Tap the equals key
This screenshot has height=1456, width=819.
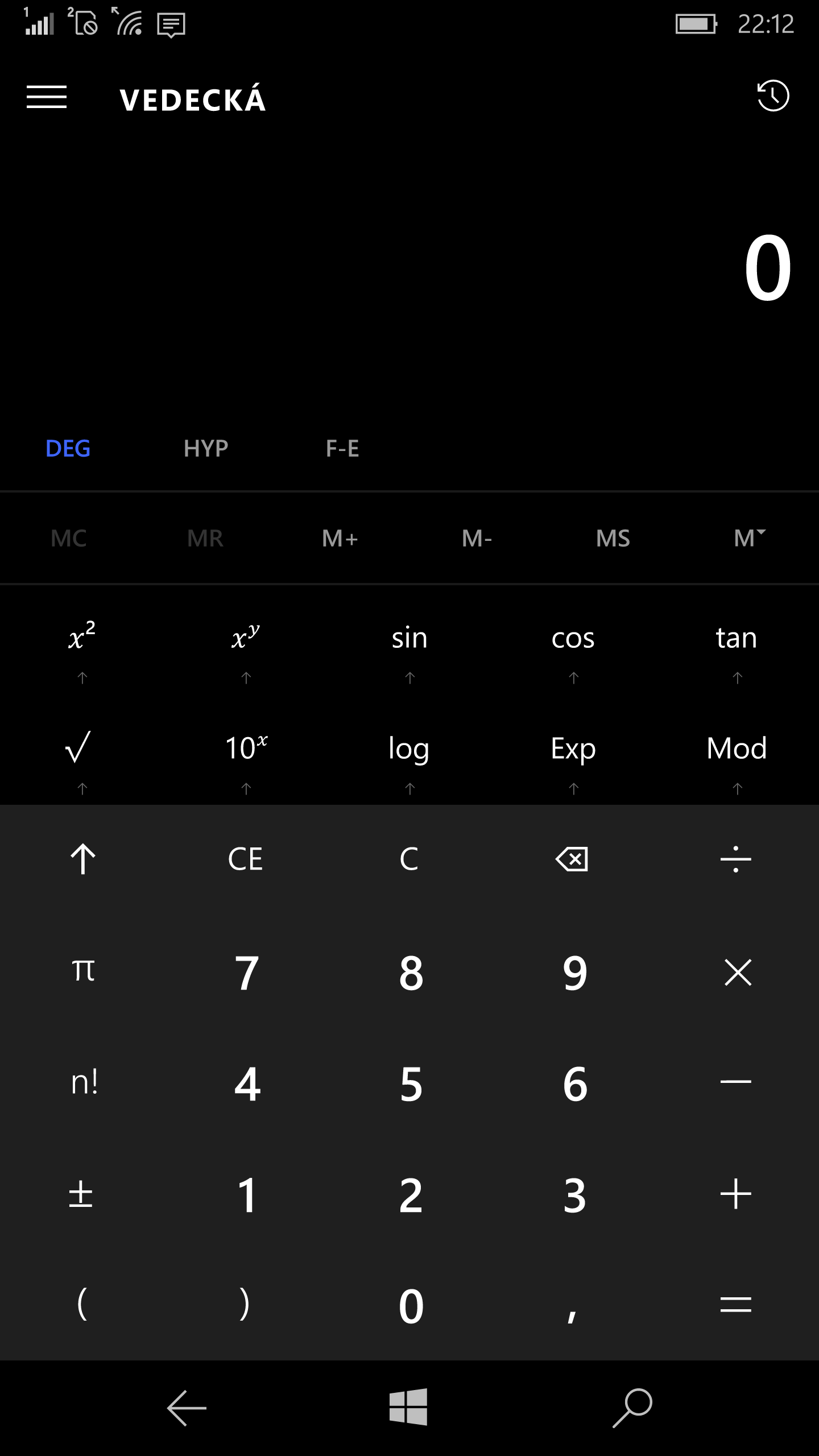point(736,1304)
